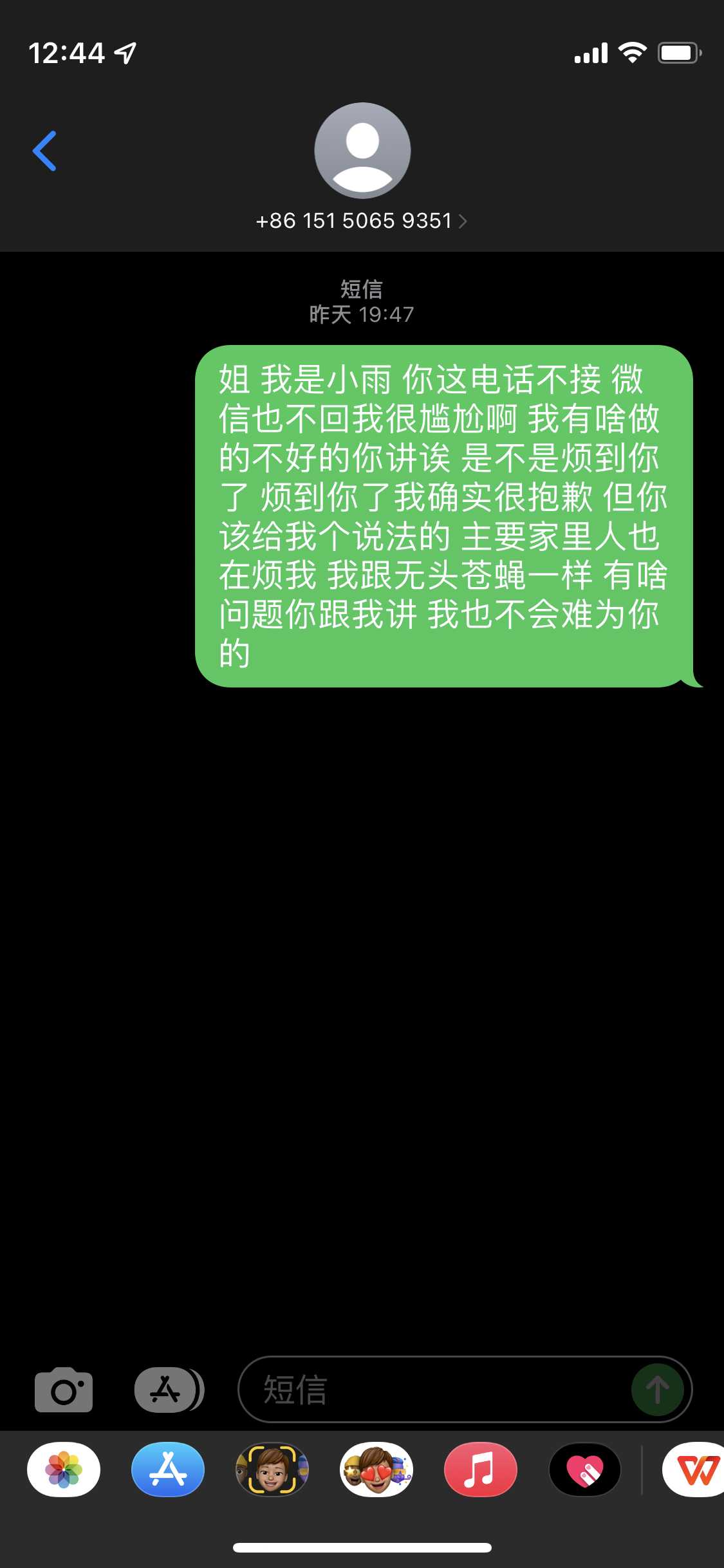724x1568 pixels.
Task: Open the Photos app in the app strip
Action: 64,1470
